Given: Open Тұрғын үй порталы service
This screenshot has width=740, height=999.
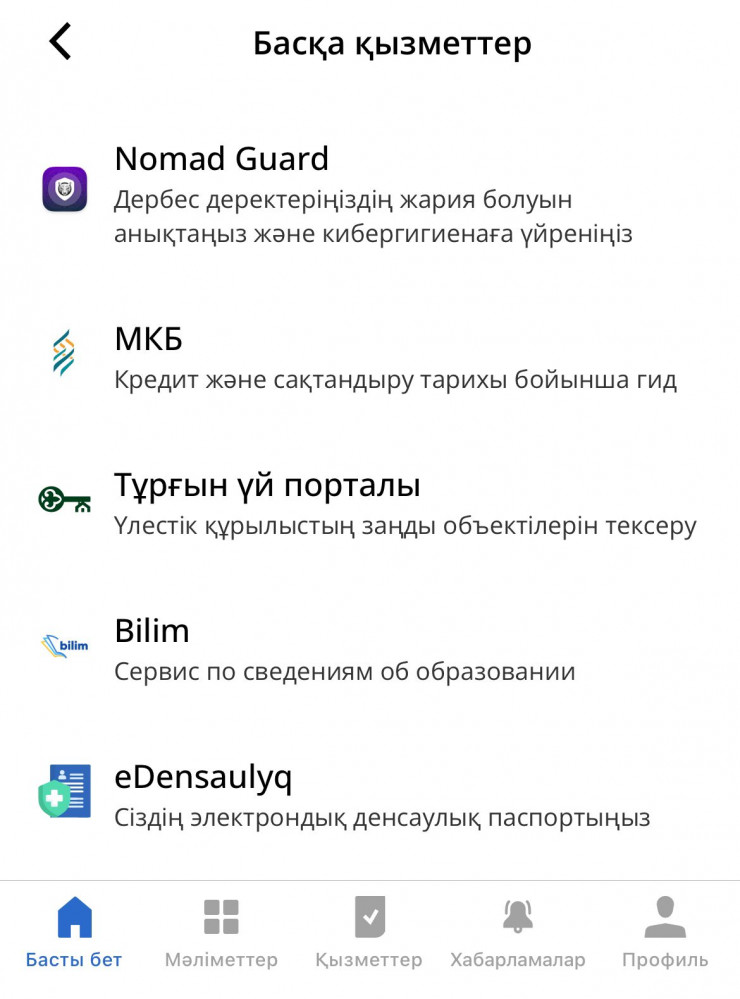Looking at the screenshot, I should point(370,503).
